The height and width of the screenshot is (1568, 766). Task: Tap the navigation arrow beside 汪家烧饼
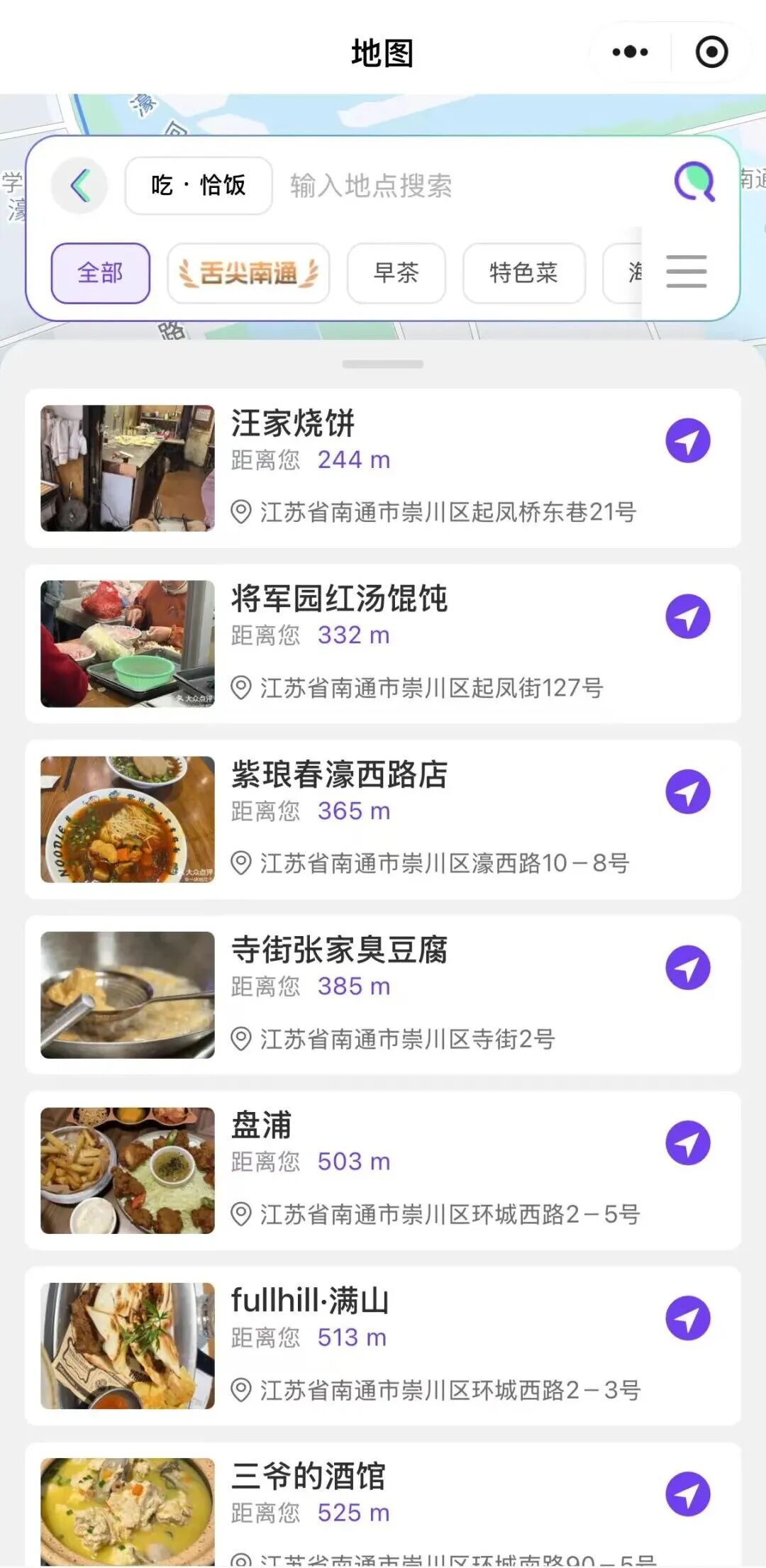click(687, 440)
